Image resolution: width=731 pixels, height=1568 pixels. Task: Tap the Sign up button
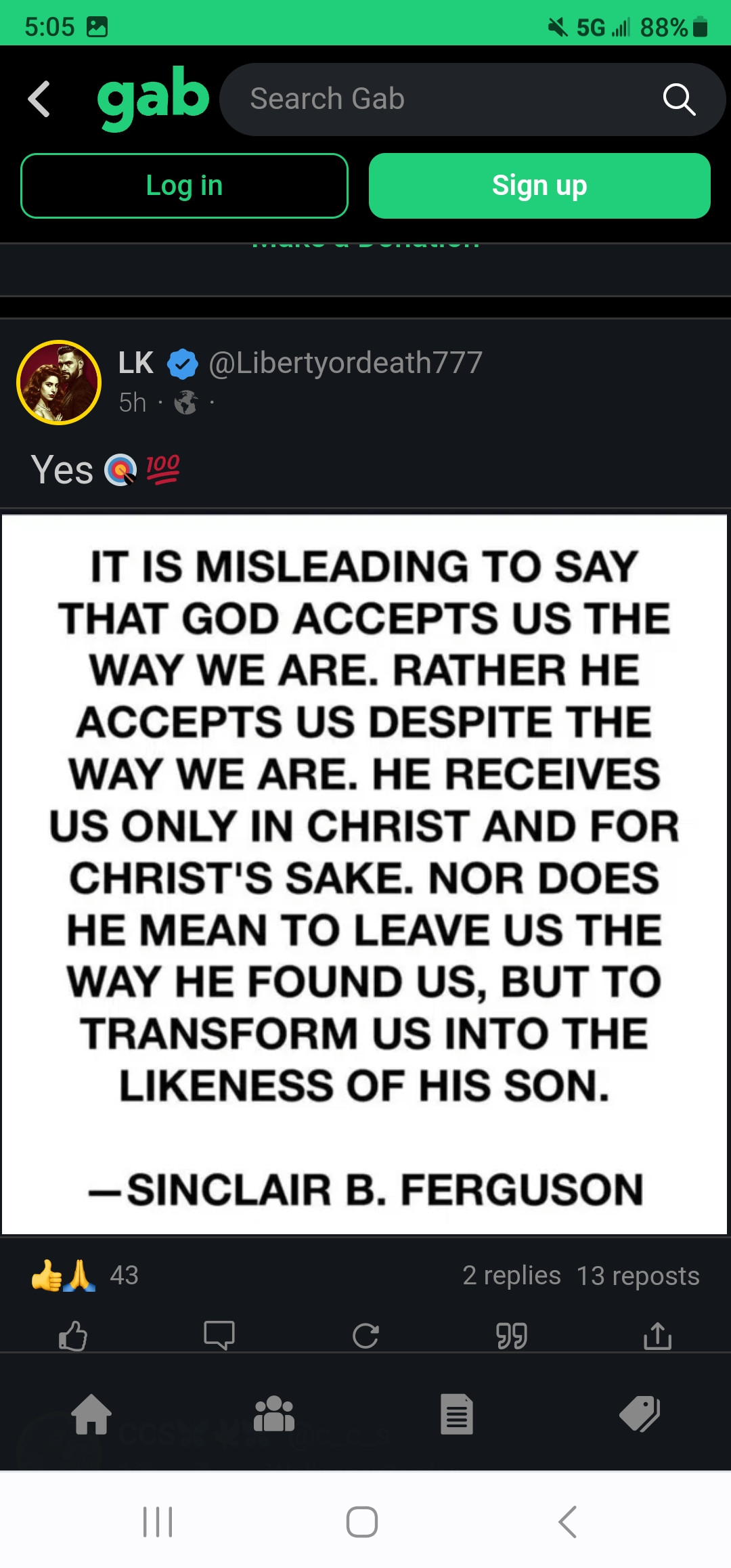click(x=539, y=186)
